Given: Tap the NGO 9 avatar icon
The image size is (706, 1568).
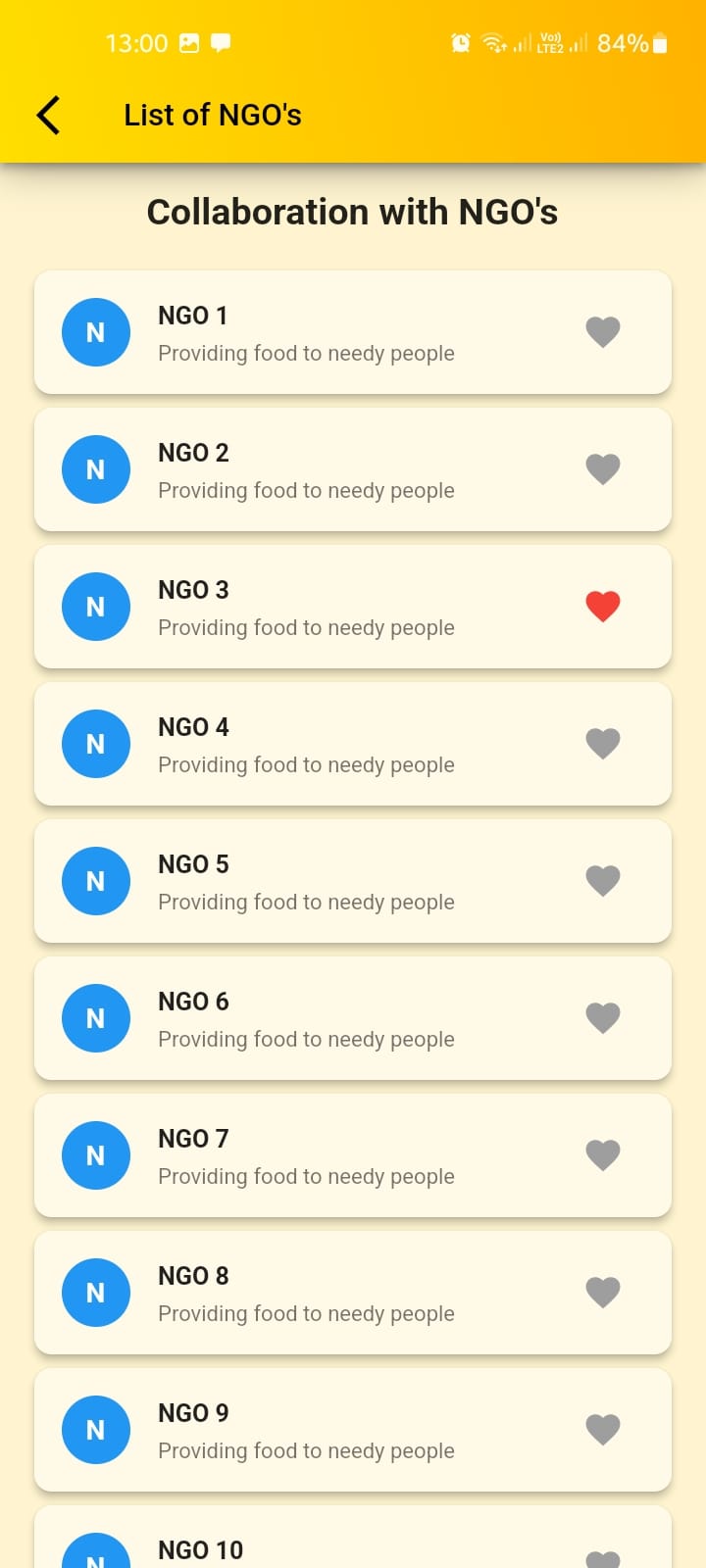Looking at the screenshot, I should coord(95,1430).
